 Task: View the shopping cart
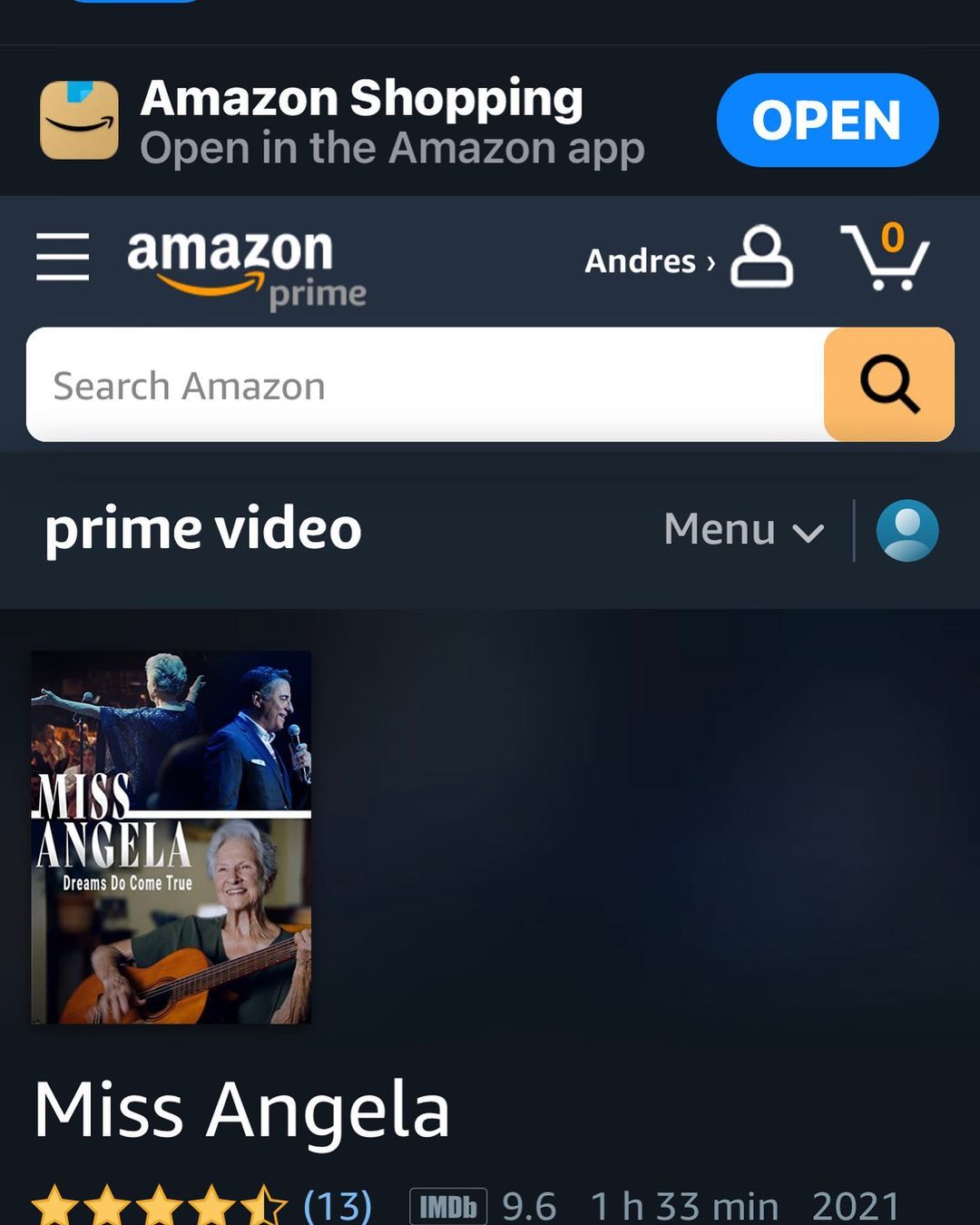click(x=885, y=258)
